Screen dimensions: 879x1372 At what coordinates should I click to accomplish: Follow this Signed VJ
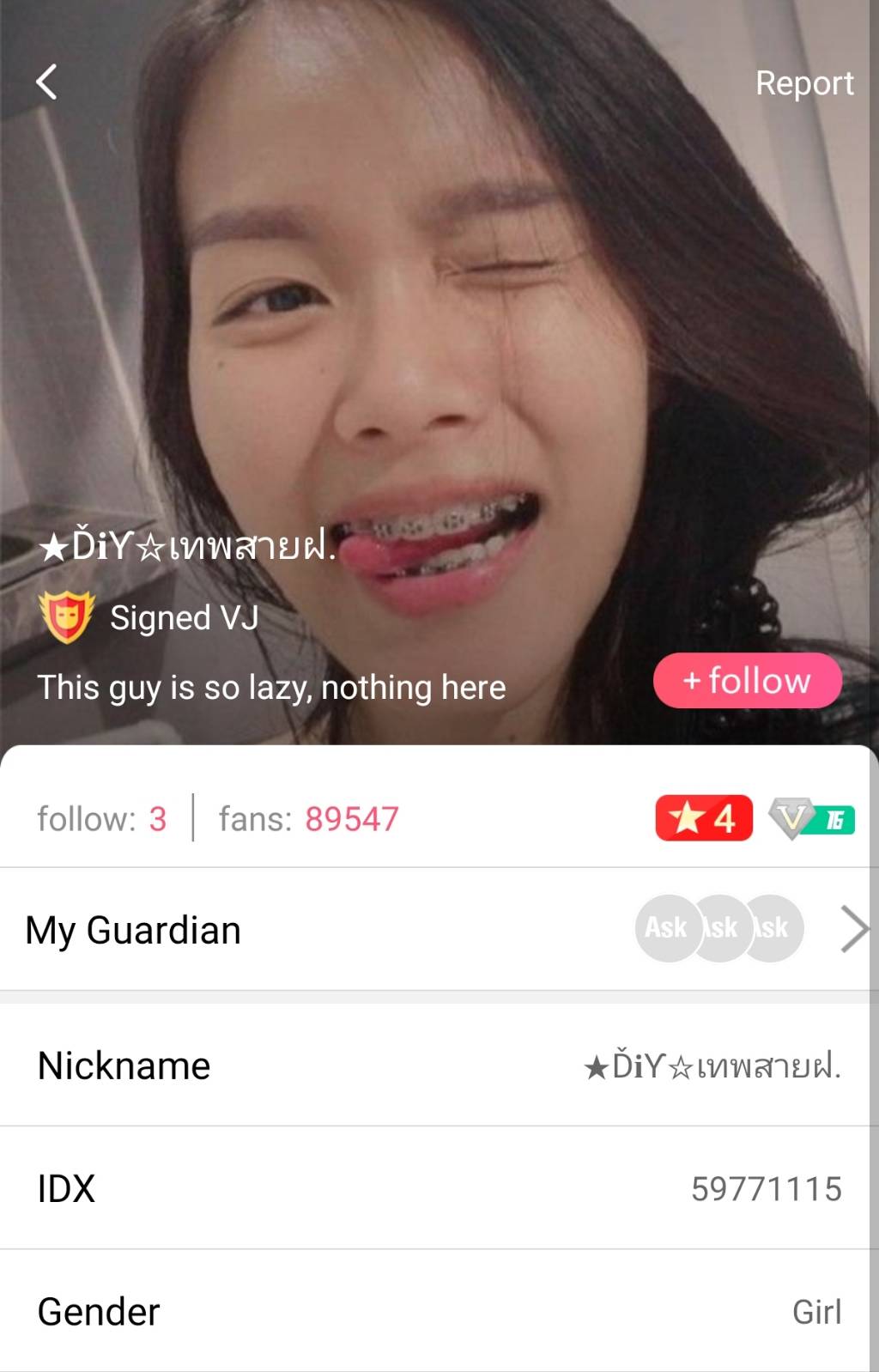pyautogui.click(x=747, y=681)
